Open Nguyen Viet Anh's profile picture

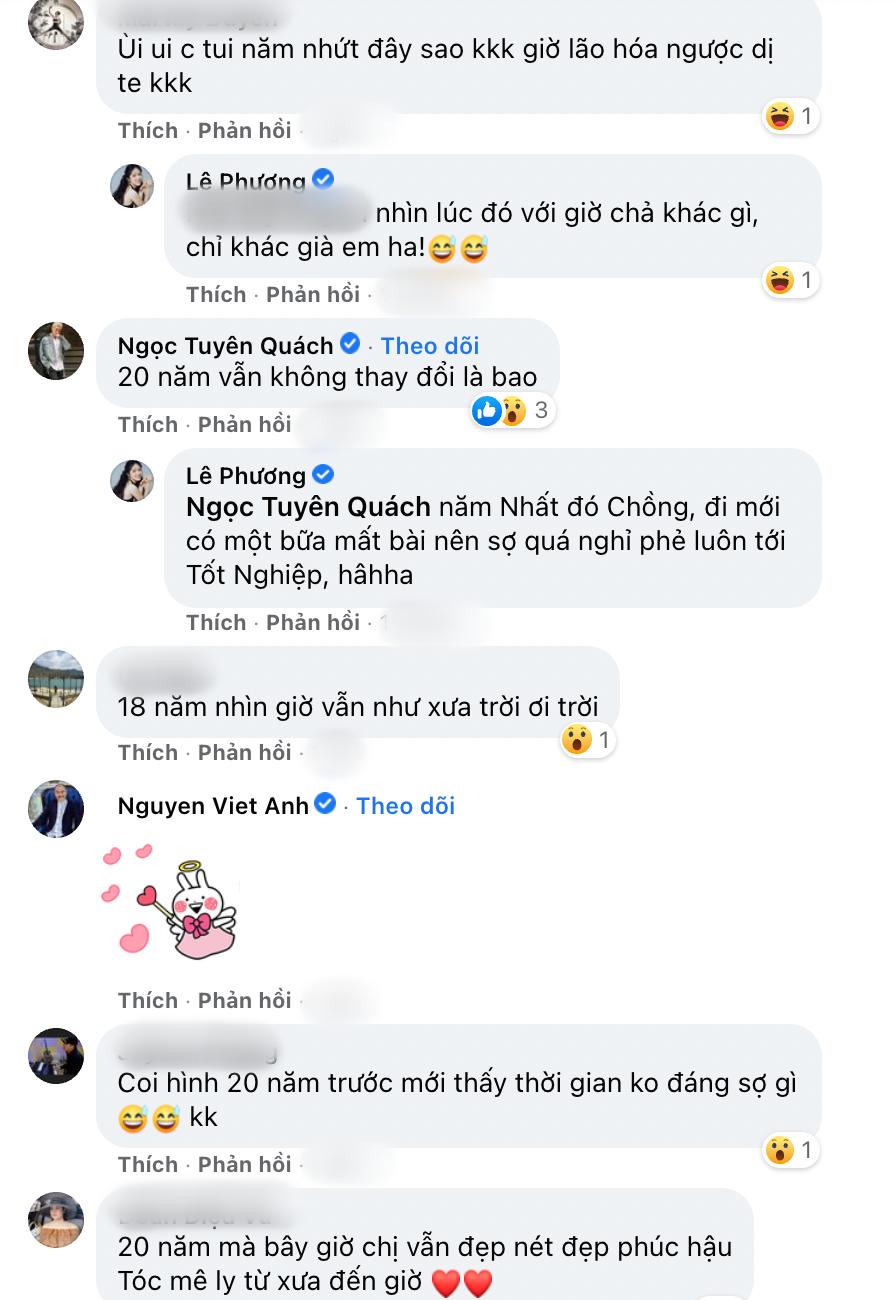click(x=56, y=808)
